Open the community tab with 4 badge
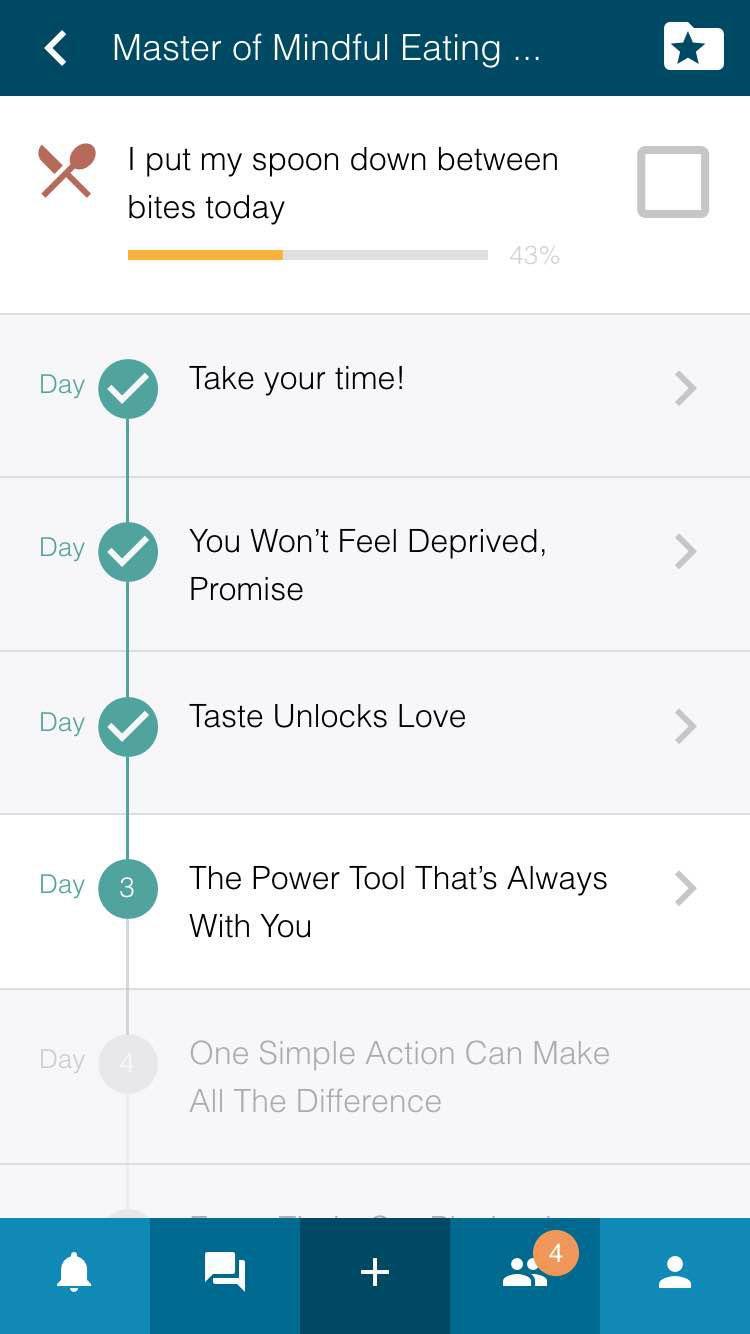The image size is (750, 1334). 525,1272
